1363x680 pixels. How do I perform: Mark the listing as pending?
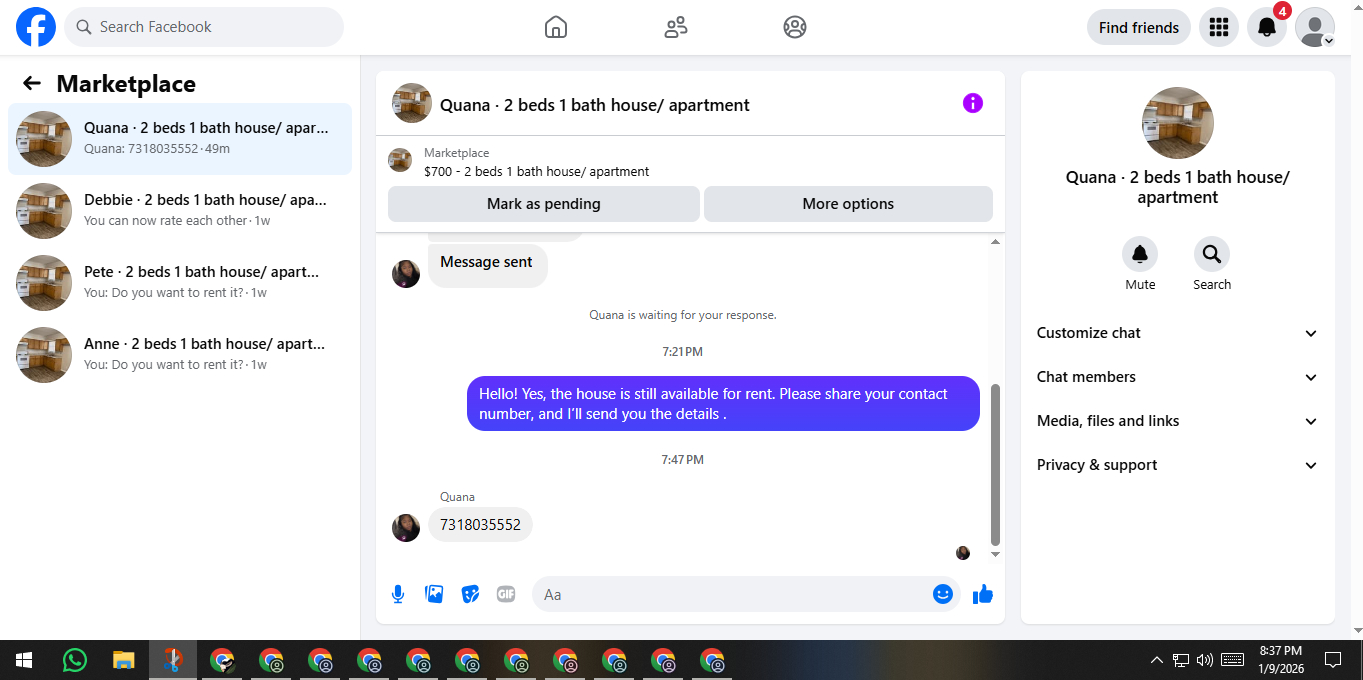coord(544,204)
